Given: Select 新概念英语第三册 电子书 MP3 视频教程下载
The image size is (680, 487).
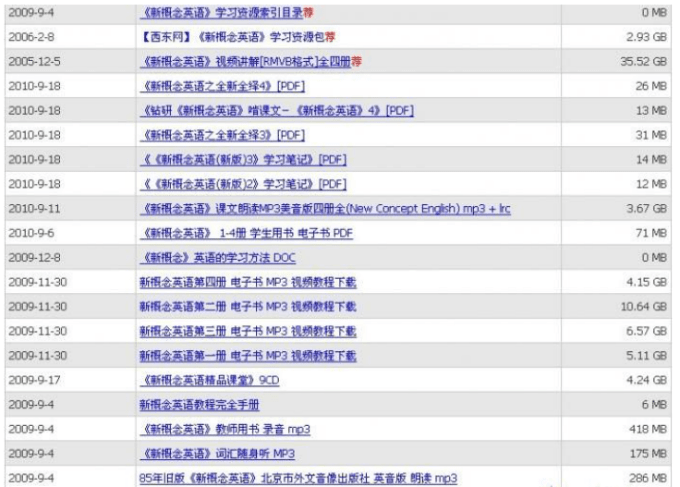Looking at the screenshot, I should tap(247, 331).
